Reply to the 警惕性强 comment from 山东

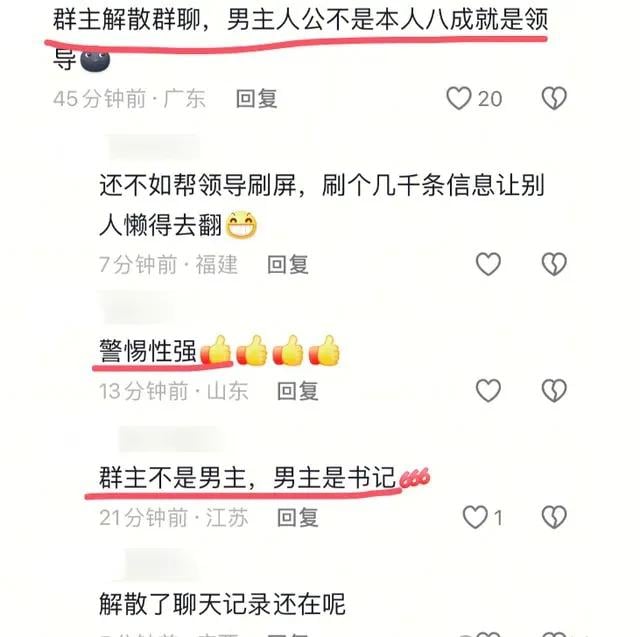(297, 391)
